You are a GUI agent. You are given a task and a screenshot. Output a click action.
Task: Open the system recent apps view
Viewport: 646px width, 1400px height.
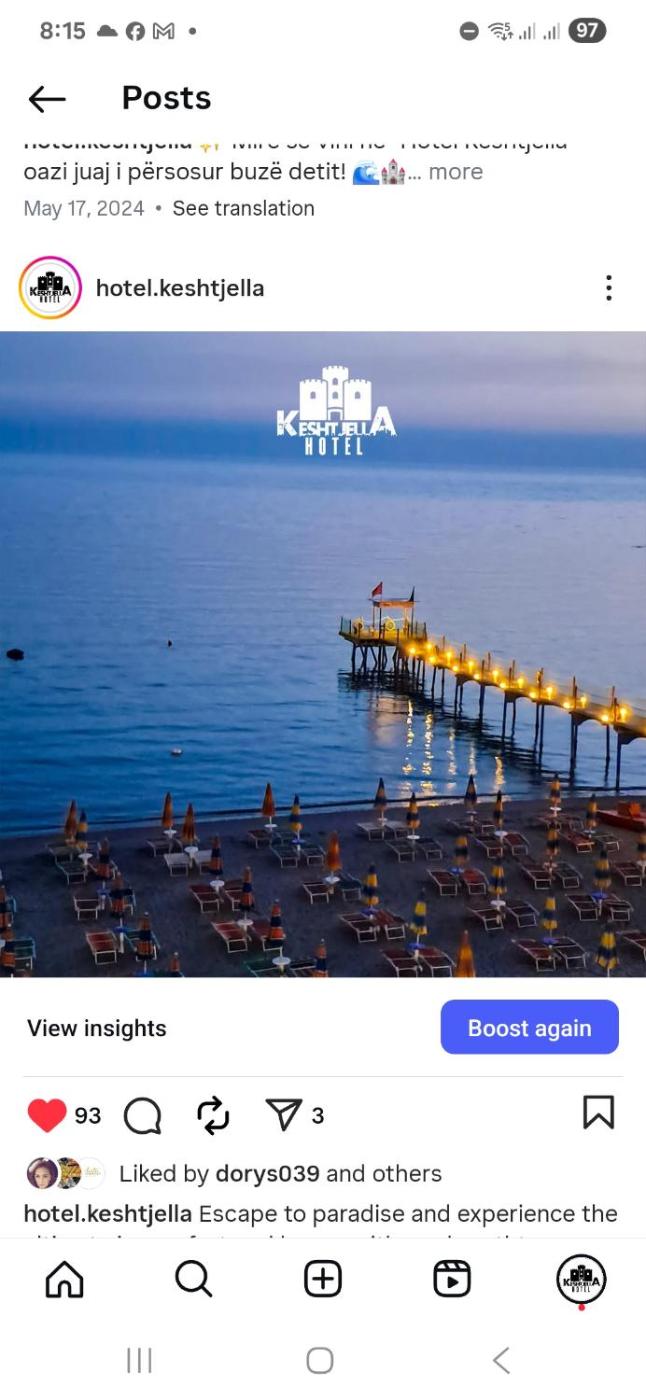tap(139, 1360)
